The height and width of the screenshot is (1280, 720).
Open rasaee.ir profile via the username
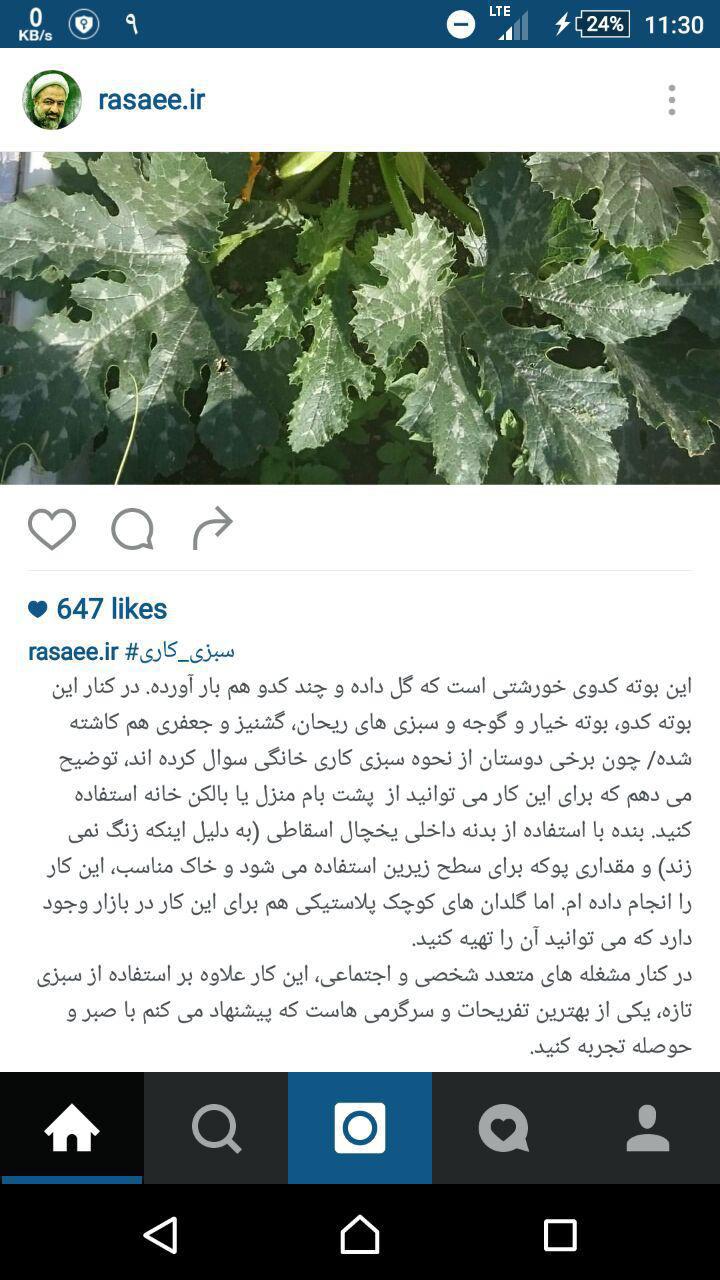tap(150, 99)
